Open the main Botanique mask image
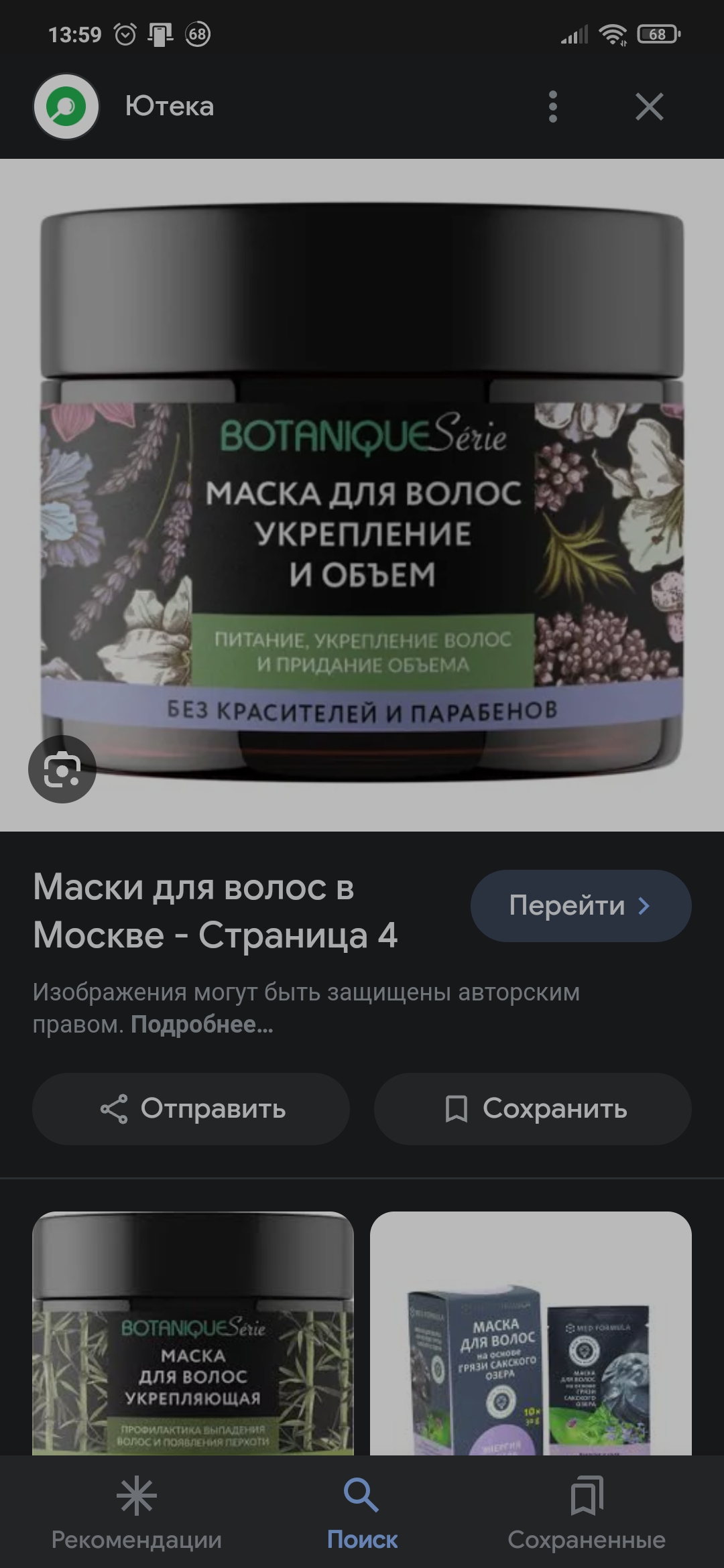The image size is (724, 1568). (x=362, y=495)
